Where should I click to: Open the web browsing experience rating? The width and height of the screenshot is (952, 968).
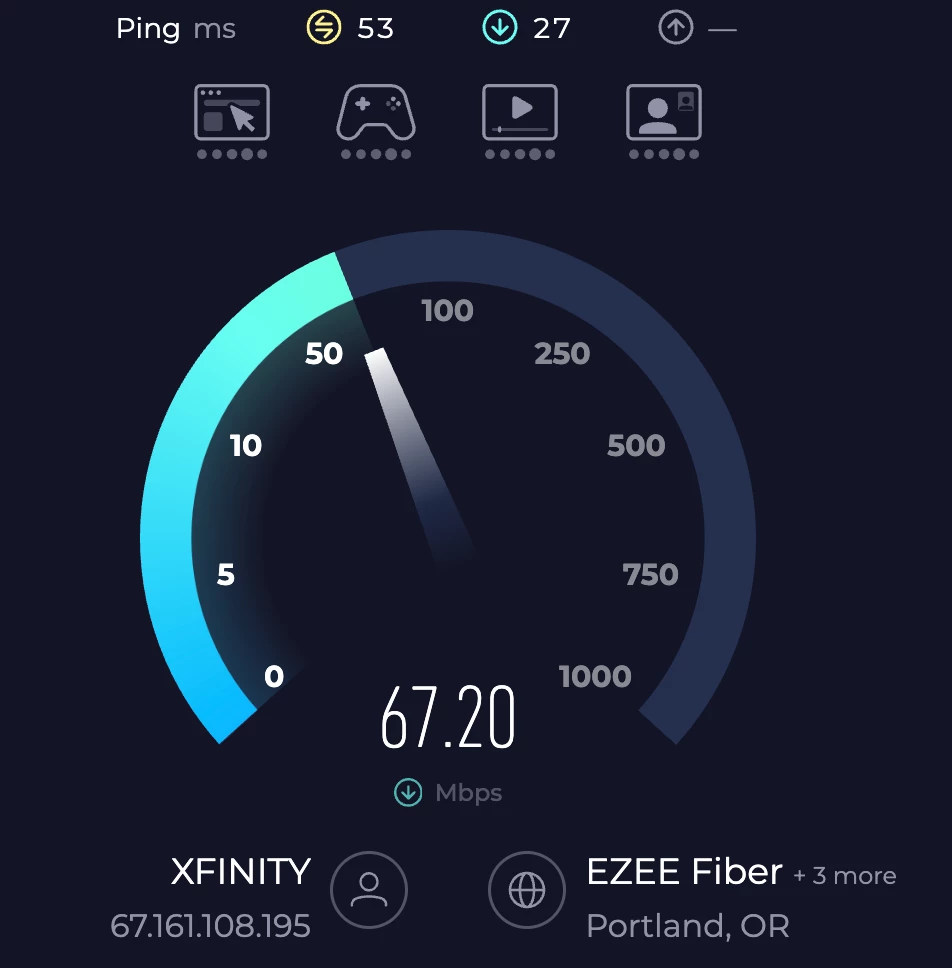pos(232,113)
